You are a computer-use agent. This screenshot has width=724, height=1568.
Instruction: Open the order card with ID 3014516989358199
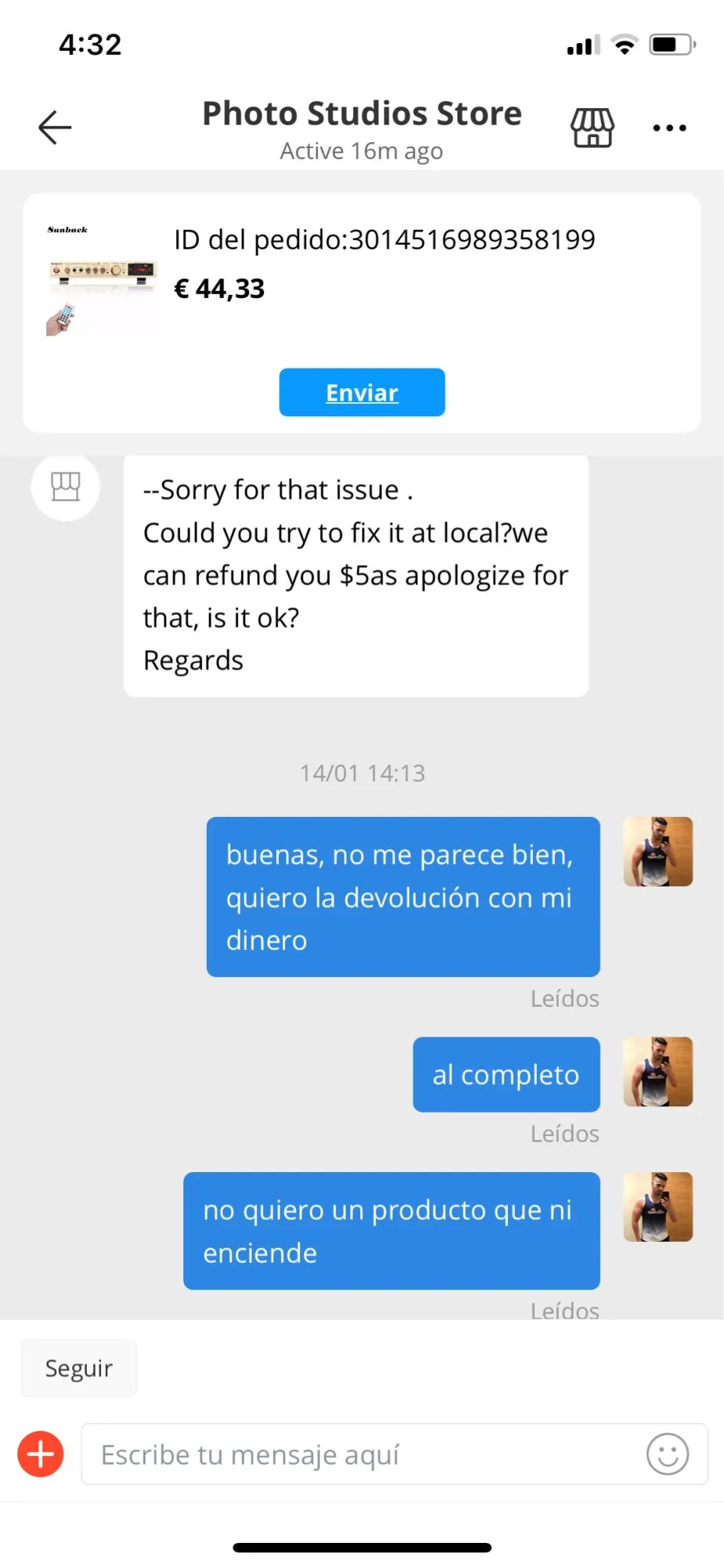[384, 267]
